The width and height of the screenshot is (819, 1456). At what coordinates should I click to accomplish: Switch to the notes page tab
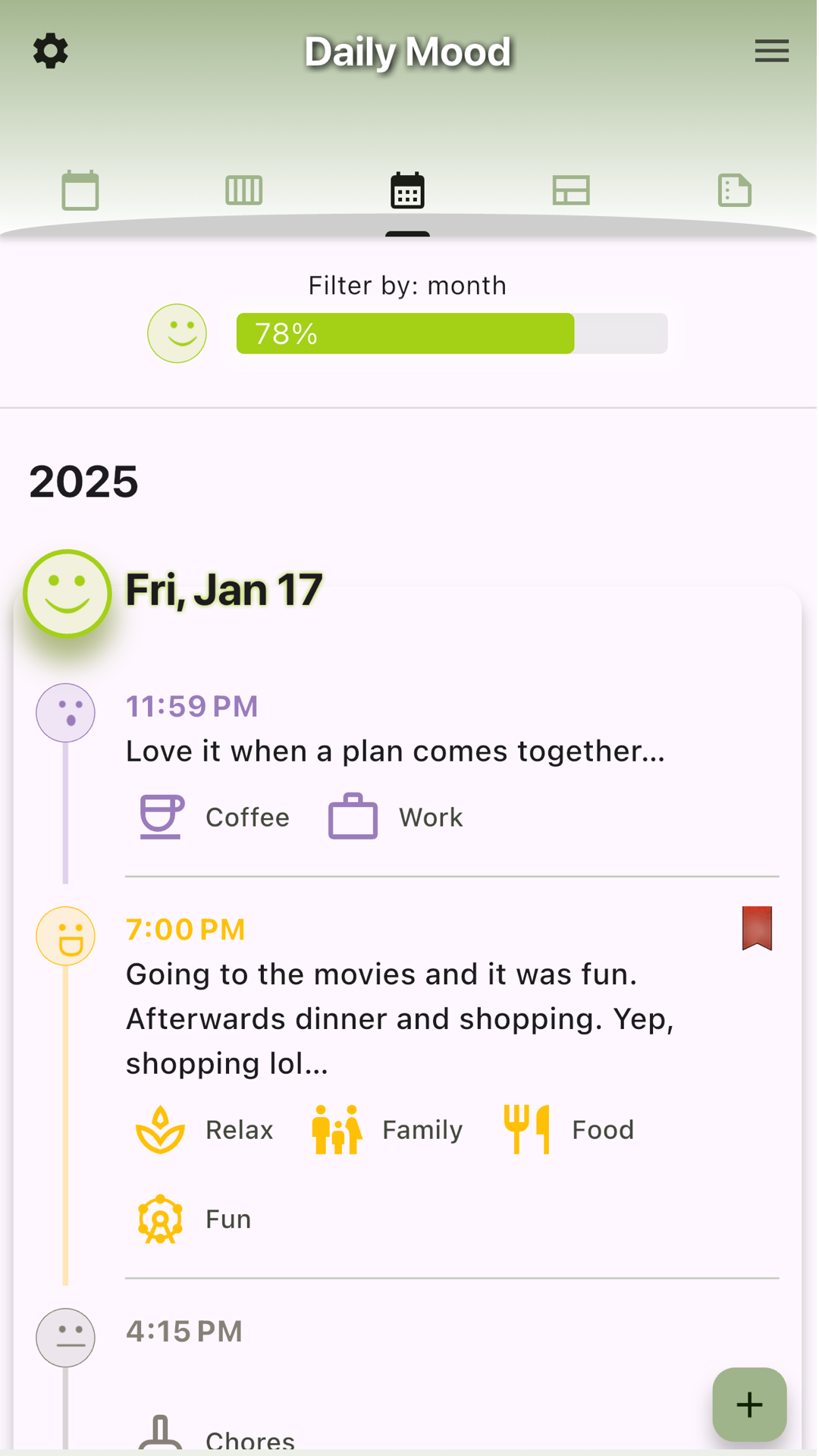(x=734, y=190)
